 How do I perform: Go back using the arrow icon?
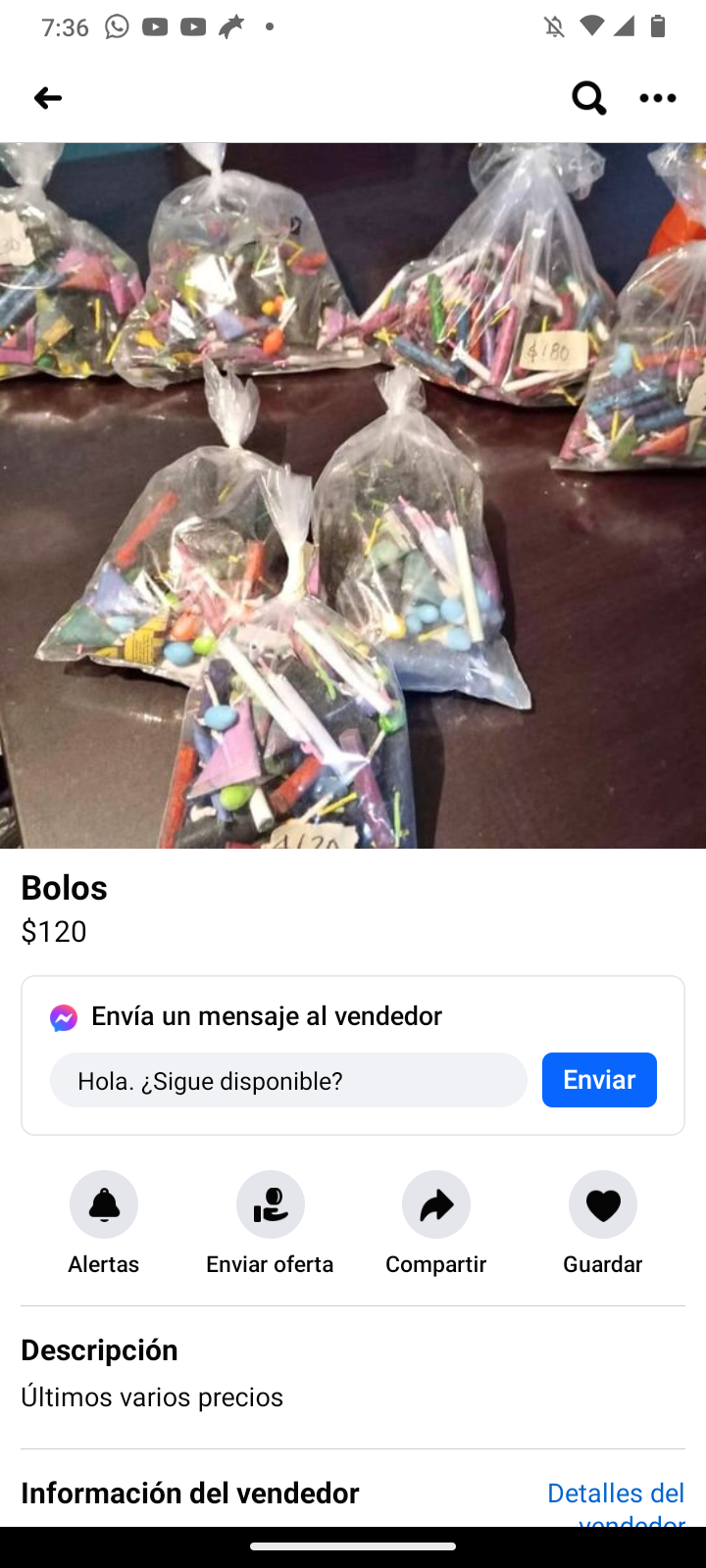(47, 98)
